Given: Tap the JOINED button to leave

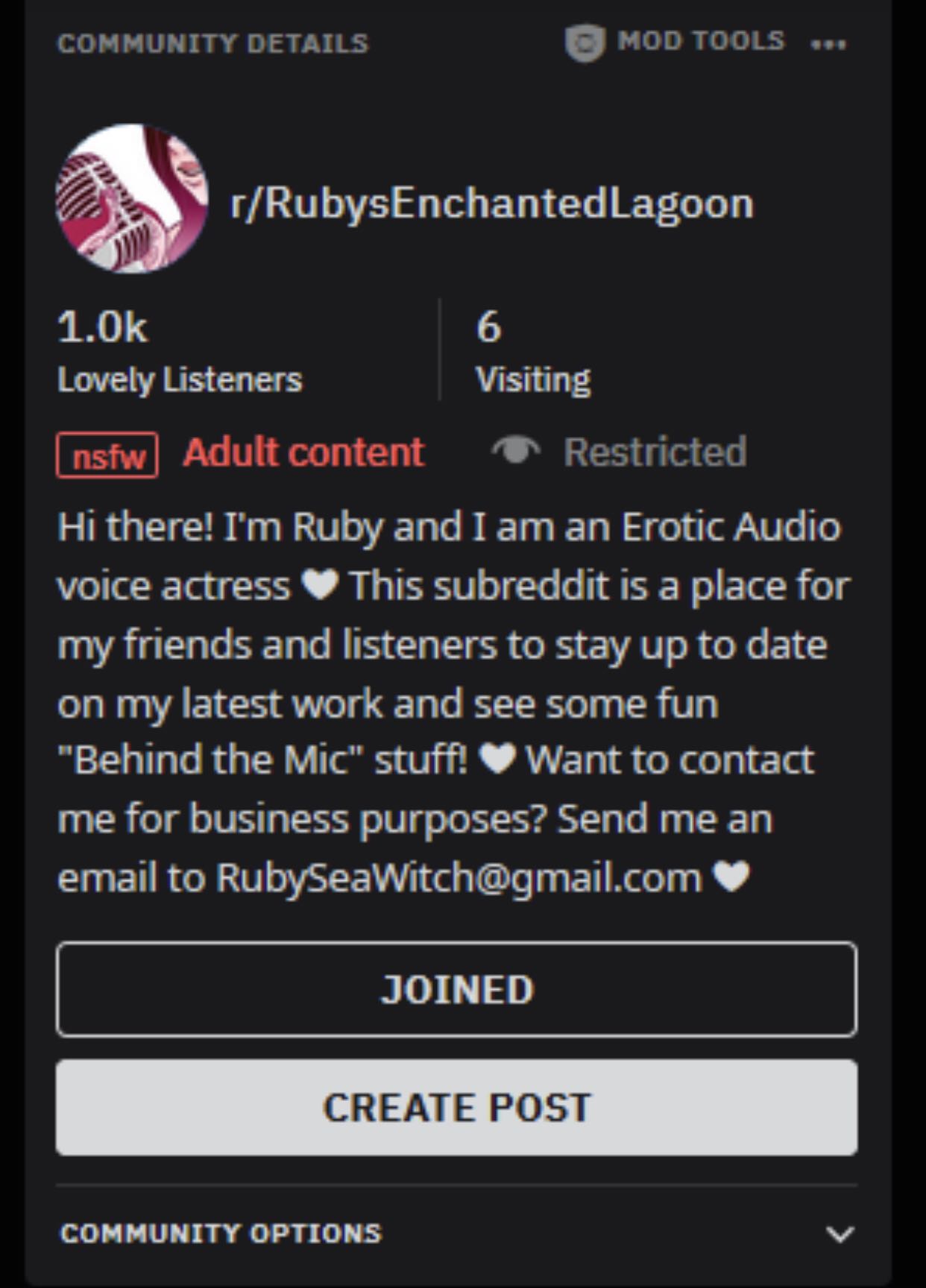Looking at the screenshot, I should 456,989.
